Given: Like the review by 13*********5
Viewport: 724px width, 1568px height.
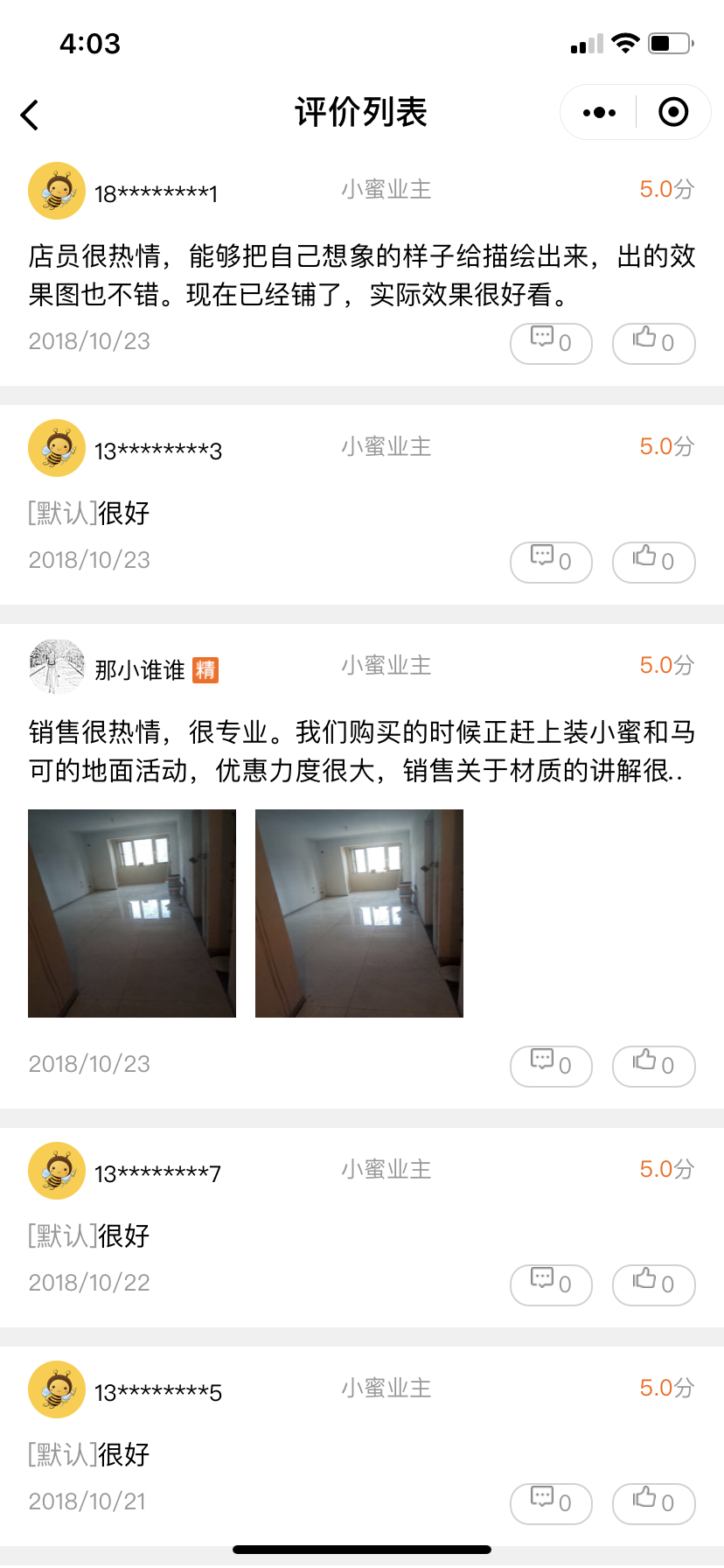Looking at the screenshot, I should pyautogui.click(x=653, y=1503).
